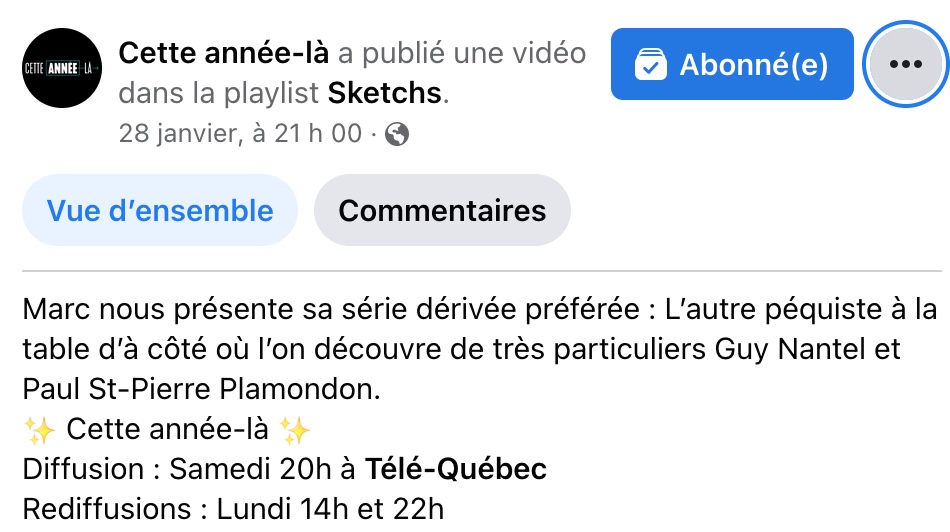Open the Sketchs playlist link
Viewport: 950px width, 532px height.
coord(385,93)
